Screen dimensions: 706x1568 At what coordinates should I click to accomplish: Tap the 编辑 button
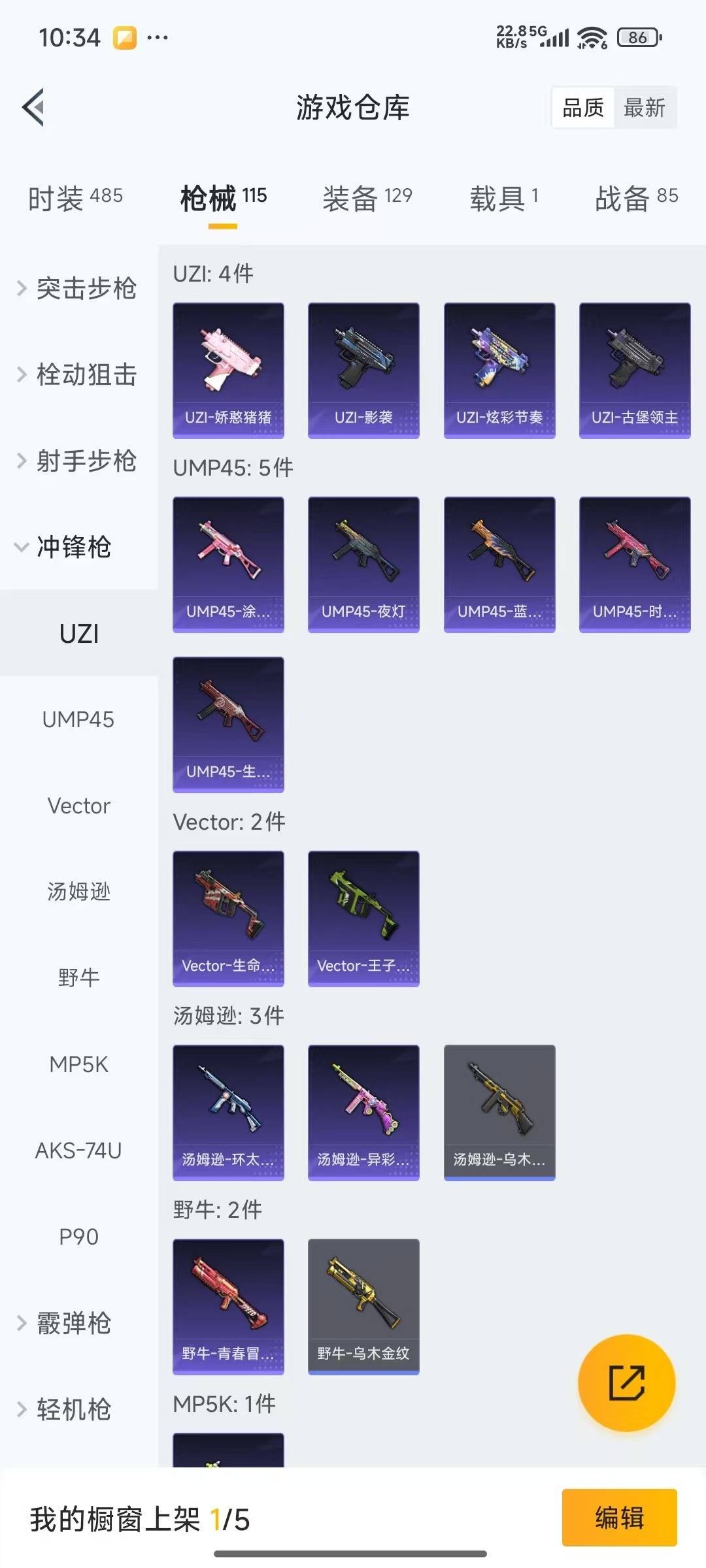[619, 1518]
